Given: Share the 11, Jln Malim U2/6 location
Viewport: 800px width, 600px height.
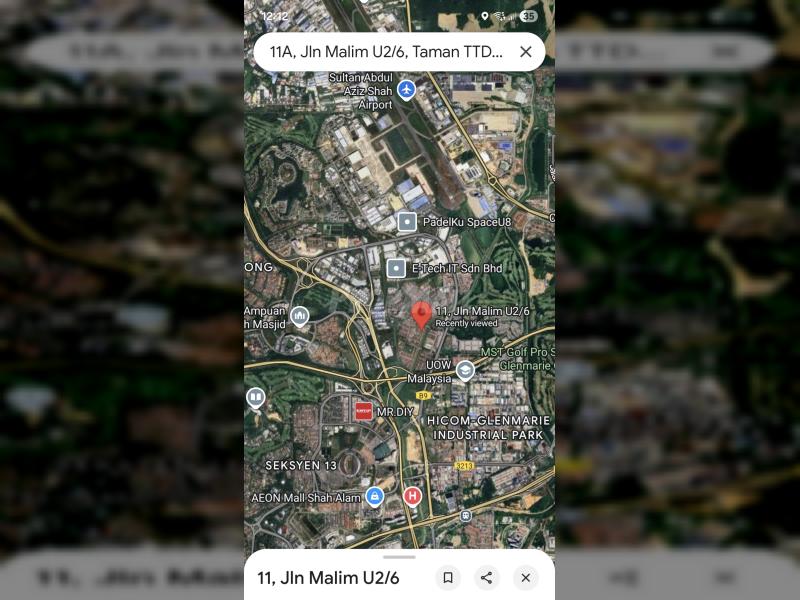Looking at the screenshot, I should 487,577.
